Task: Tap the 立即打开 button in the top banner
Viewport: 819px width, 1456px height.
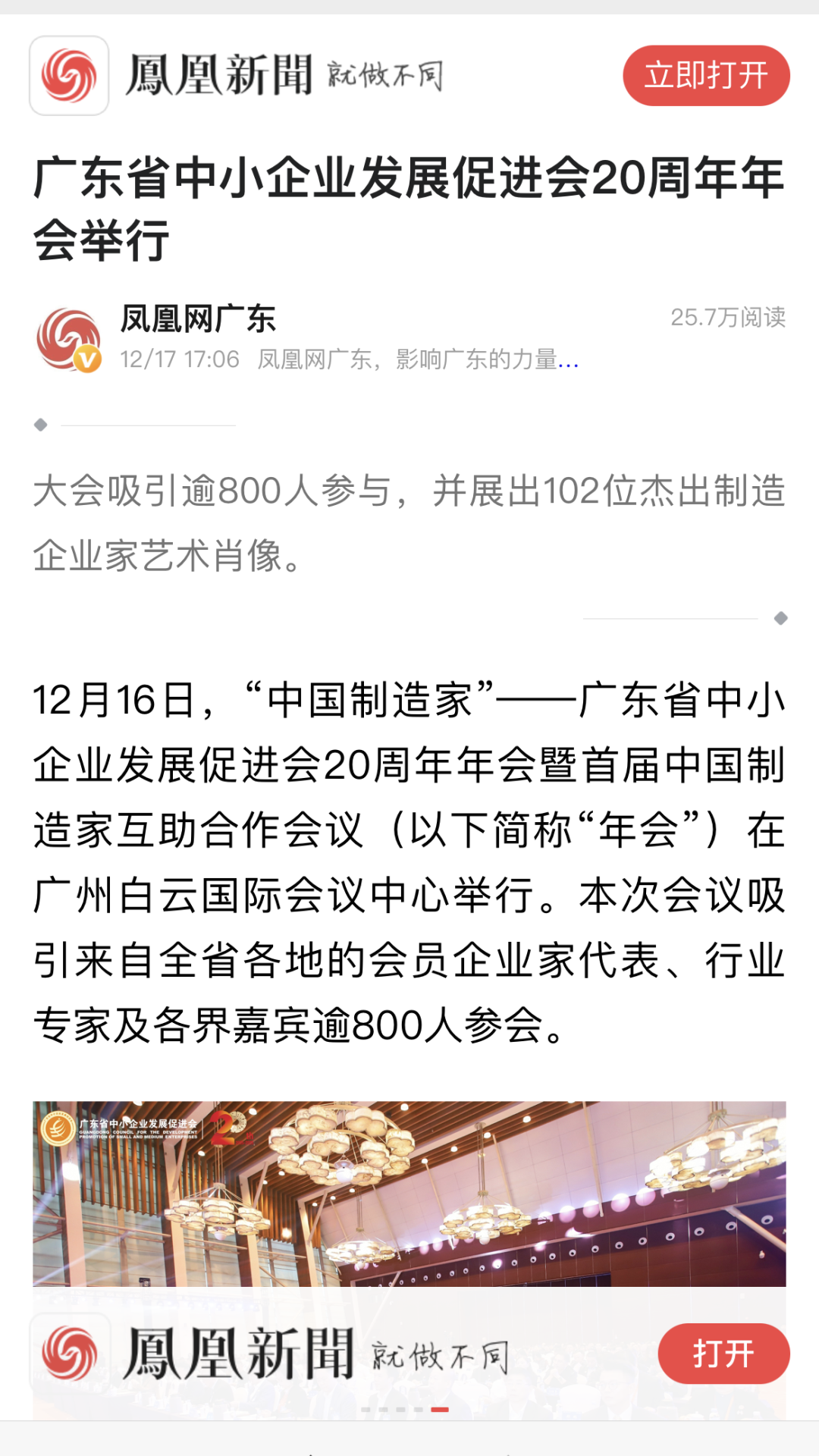Action: (706, 75)
